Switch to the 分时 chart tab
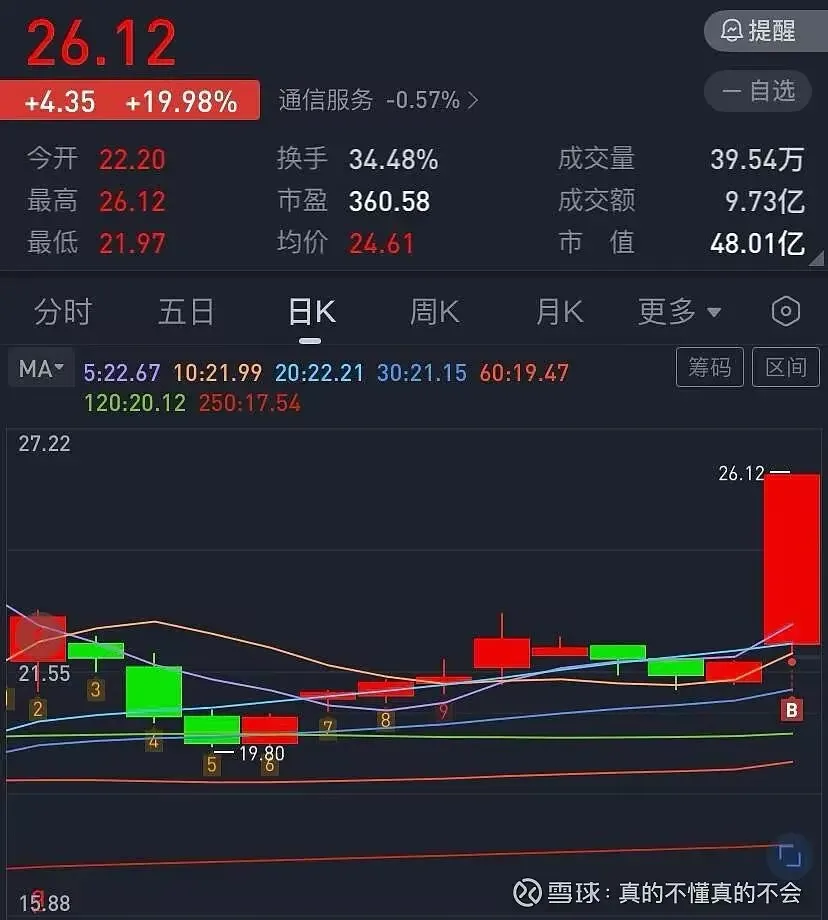This screenshot has width=828, height=920. tap(62, 312)
